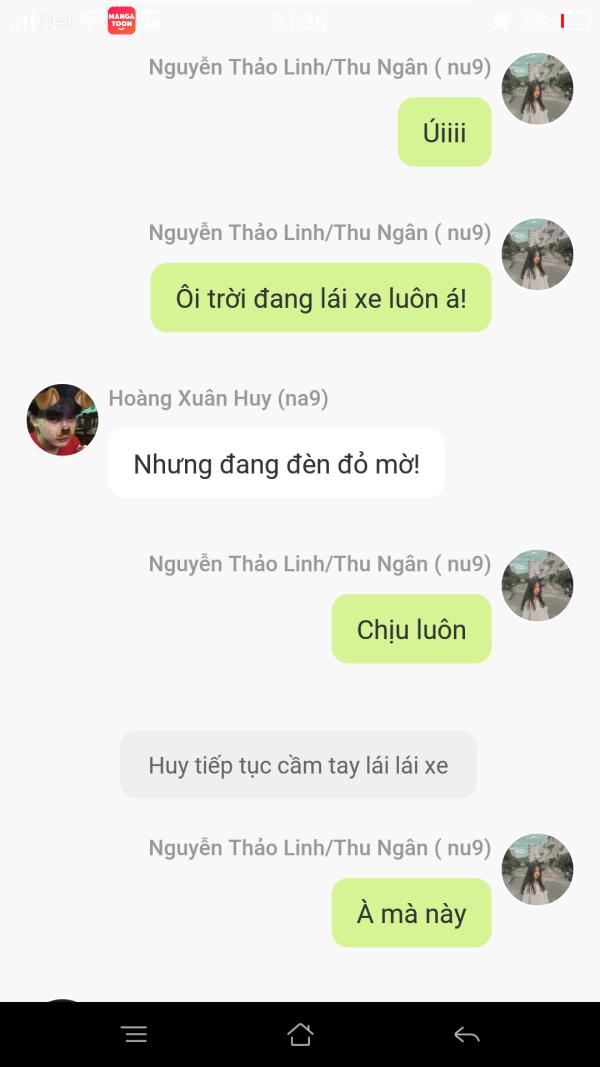Go back using the system back arrow
This screenshot has width=600, height=1067.
467,1035
